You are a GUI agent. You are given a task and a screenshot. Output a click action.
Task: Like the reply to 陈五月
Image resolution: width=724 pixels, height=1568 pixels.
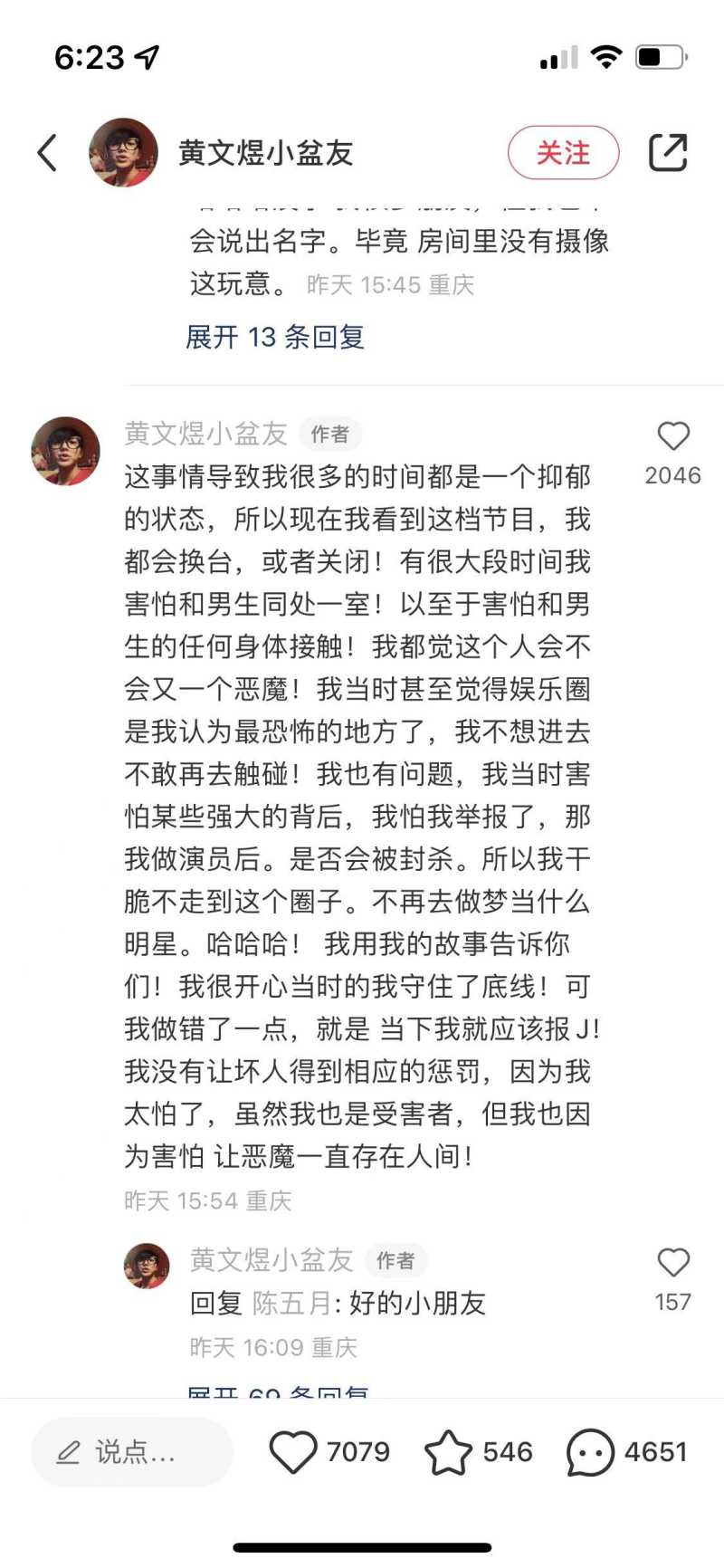click(x=672, y=1262)
